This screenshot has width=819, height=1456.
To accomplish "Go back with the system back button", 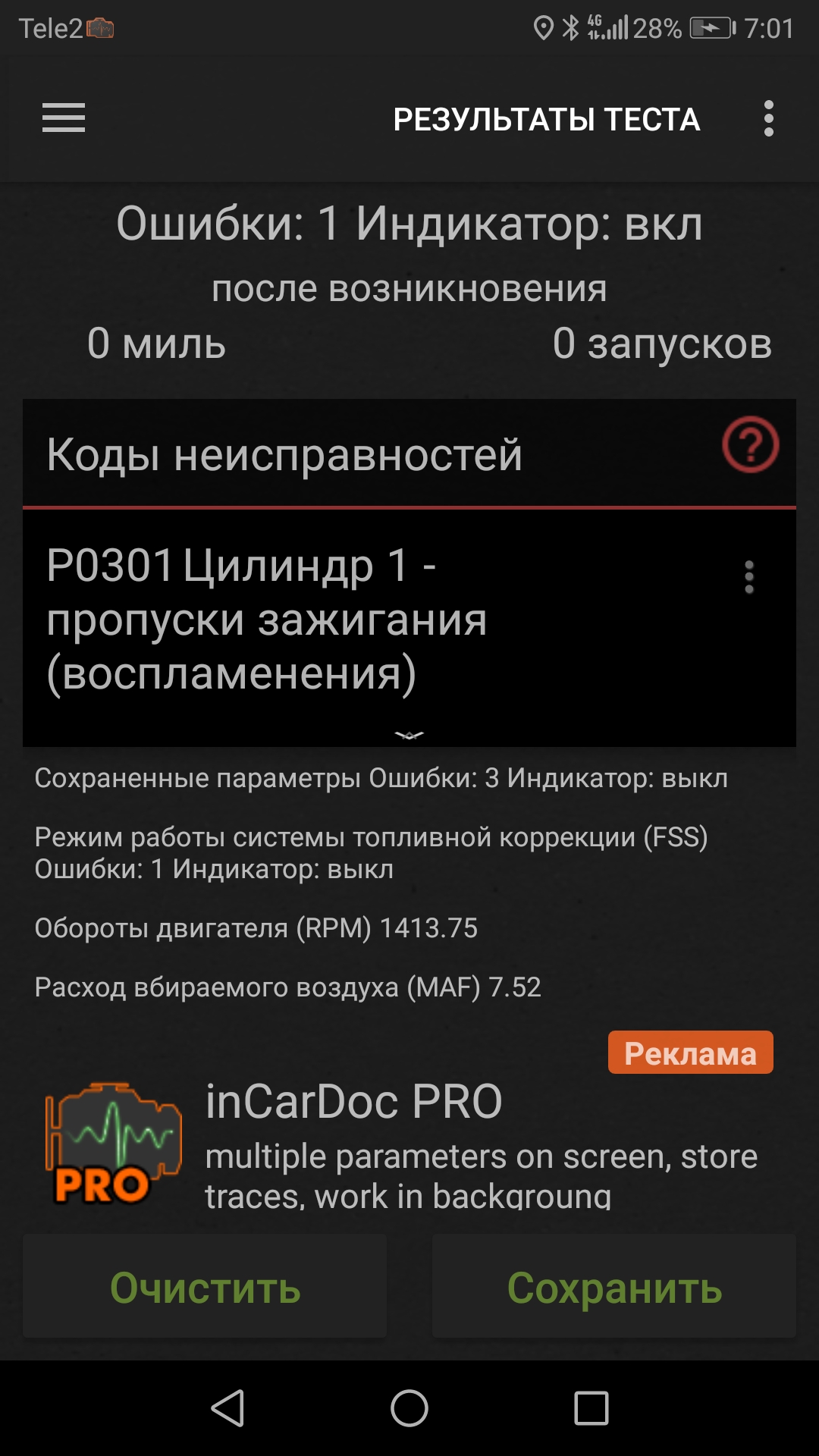I will coord(227,1408).
